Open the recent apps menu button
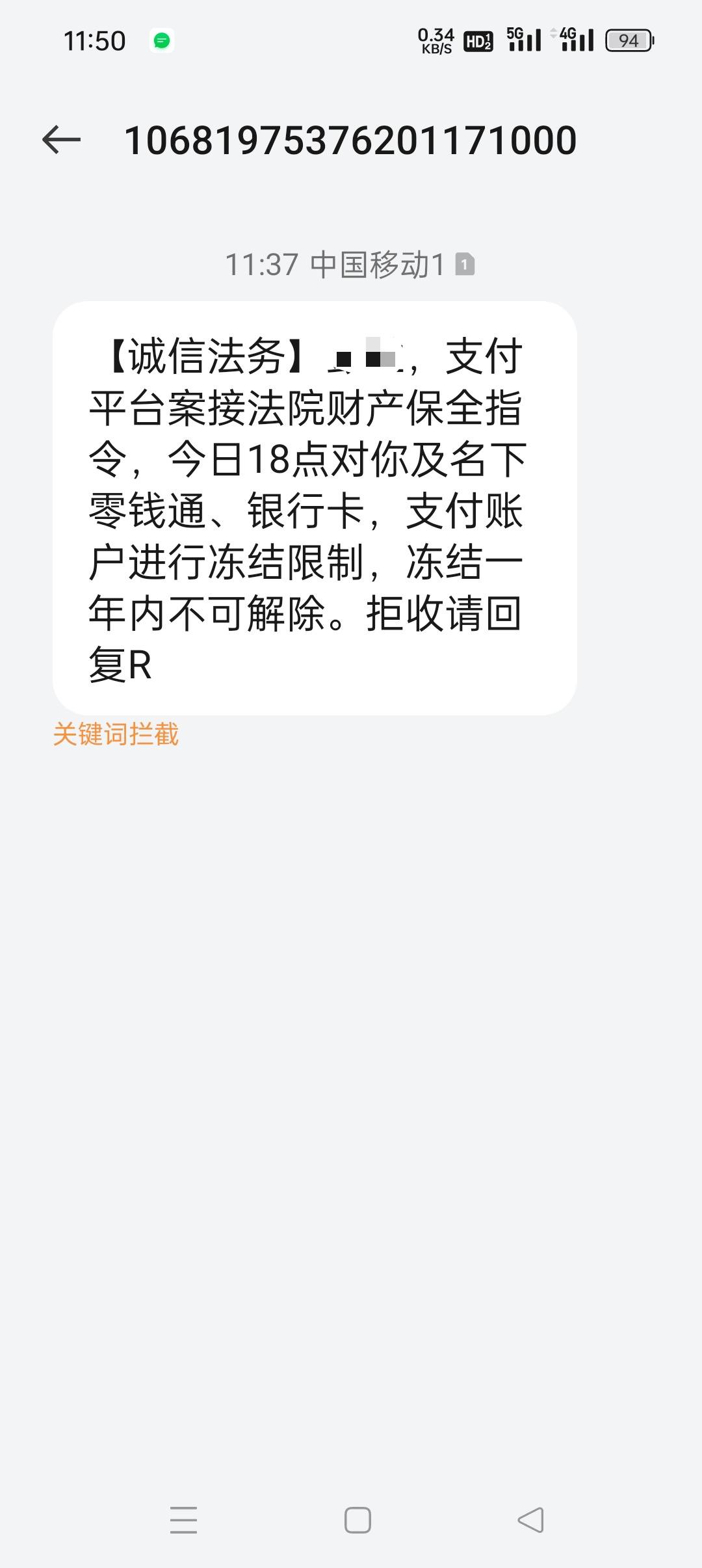The height and width of the screenshot is (1568, 702). [x=183, y=1520]
